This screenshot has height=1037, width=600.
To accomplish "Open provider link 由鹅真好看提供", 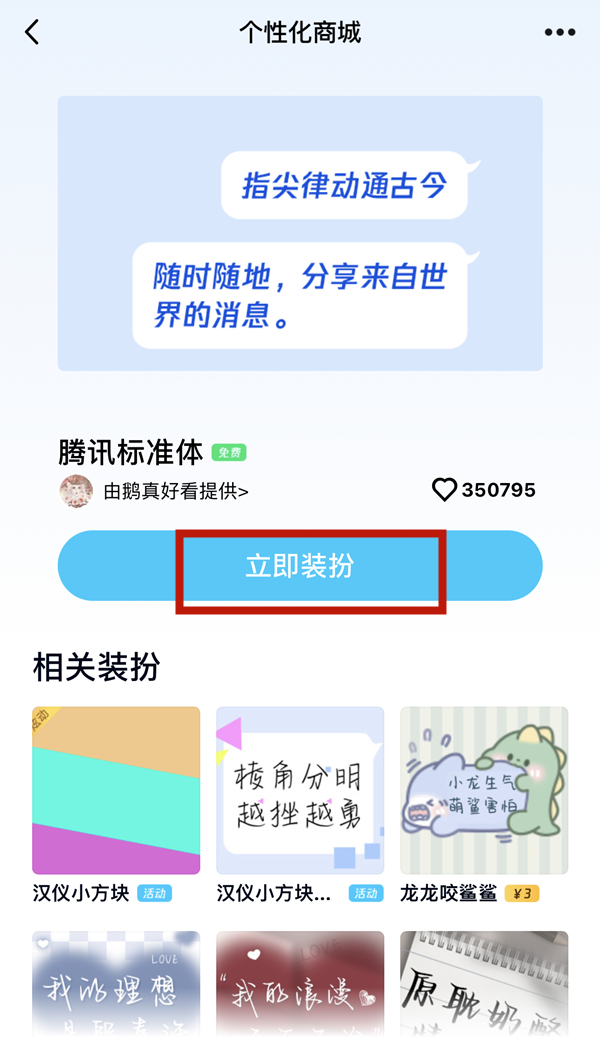I will click(176, 491).
